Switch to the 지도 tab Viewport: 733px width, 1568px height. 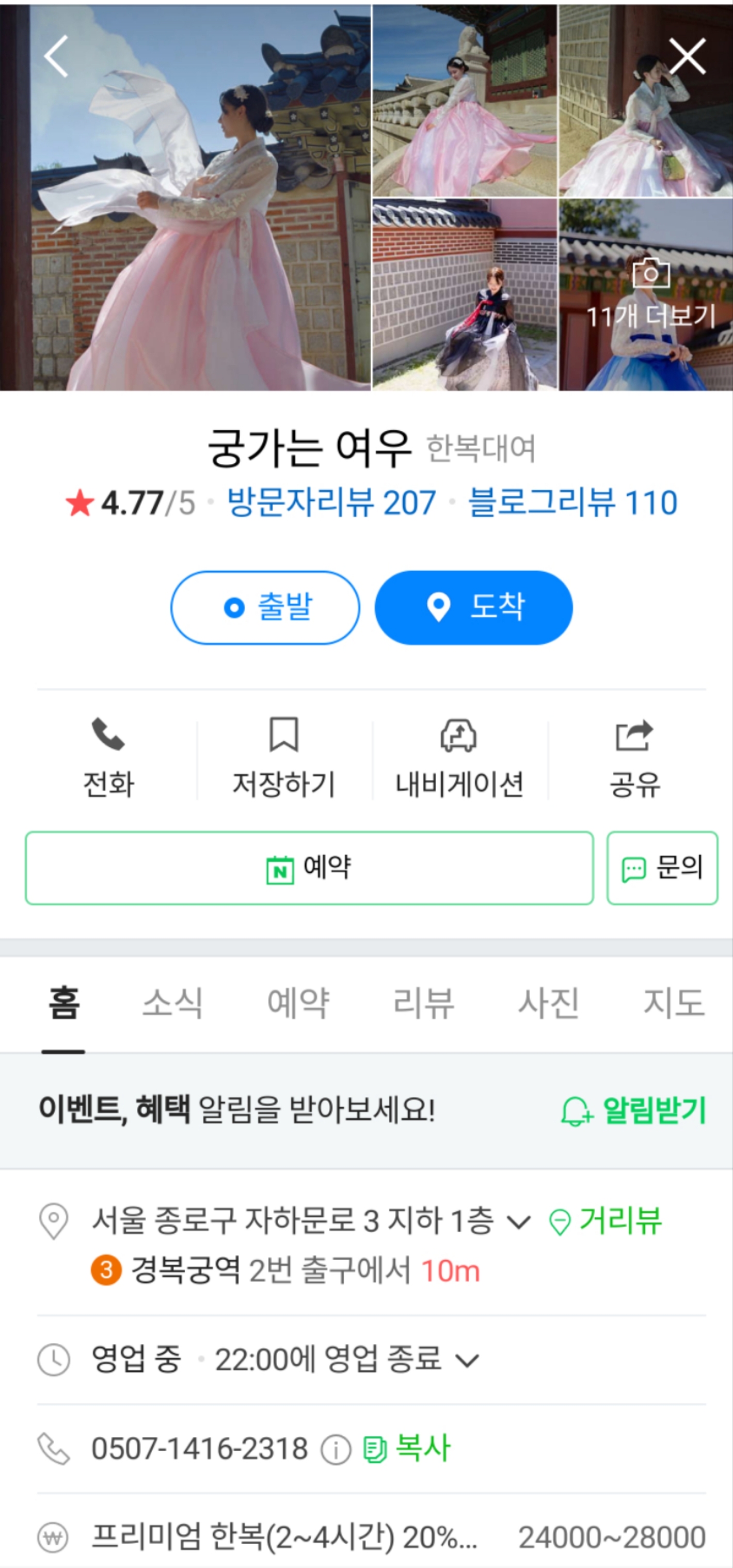(x=674, y=1003)
